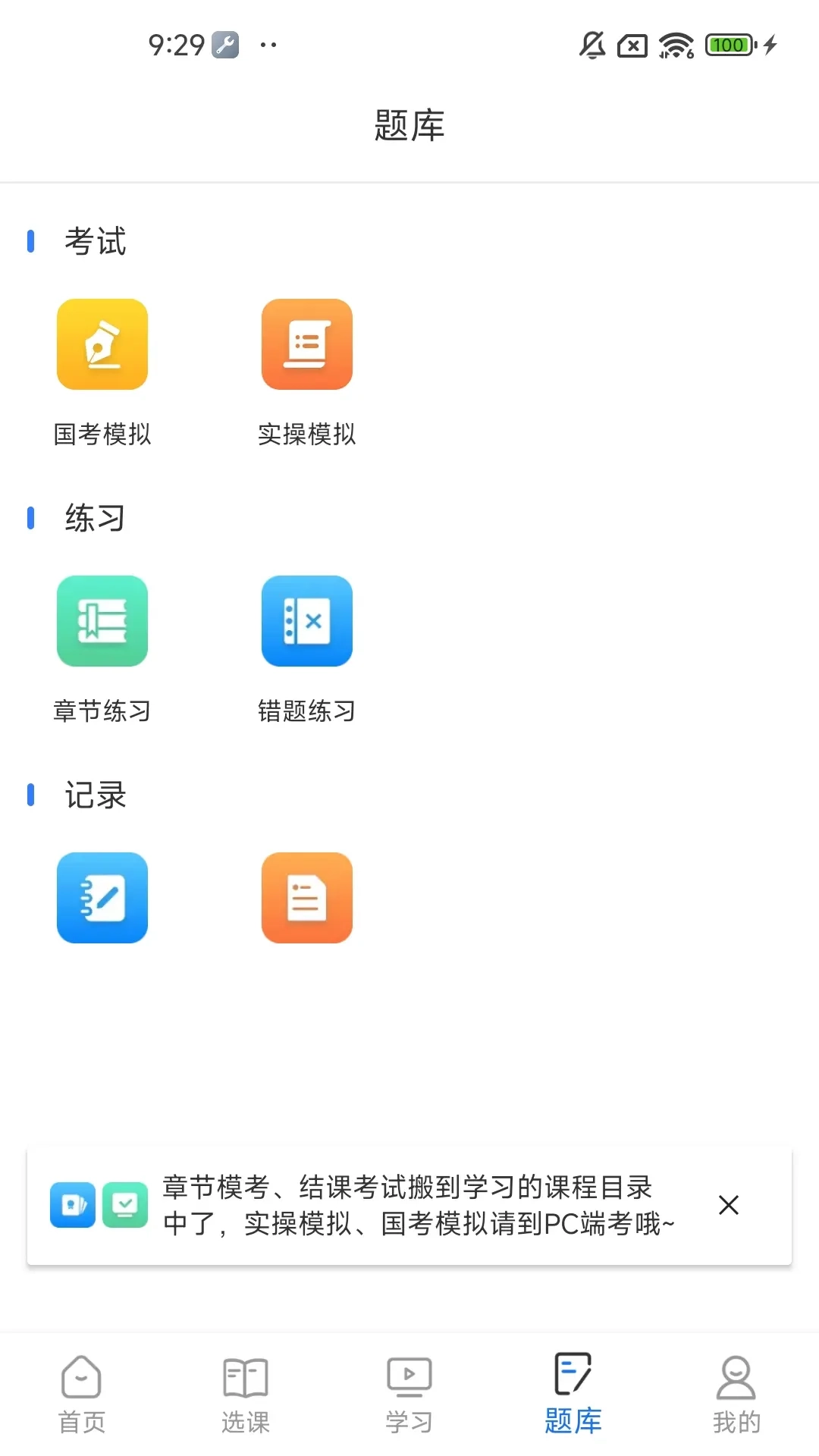Tap the 考试 section header
This screenshot has width=819, height=1456.
click(x=95, y=241)
